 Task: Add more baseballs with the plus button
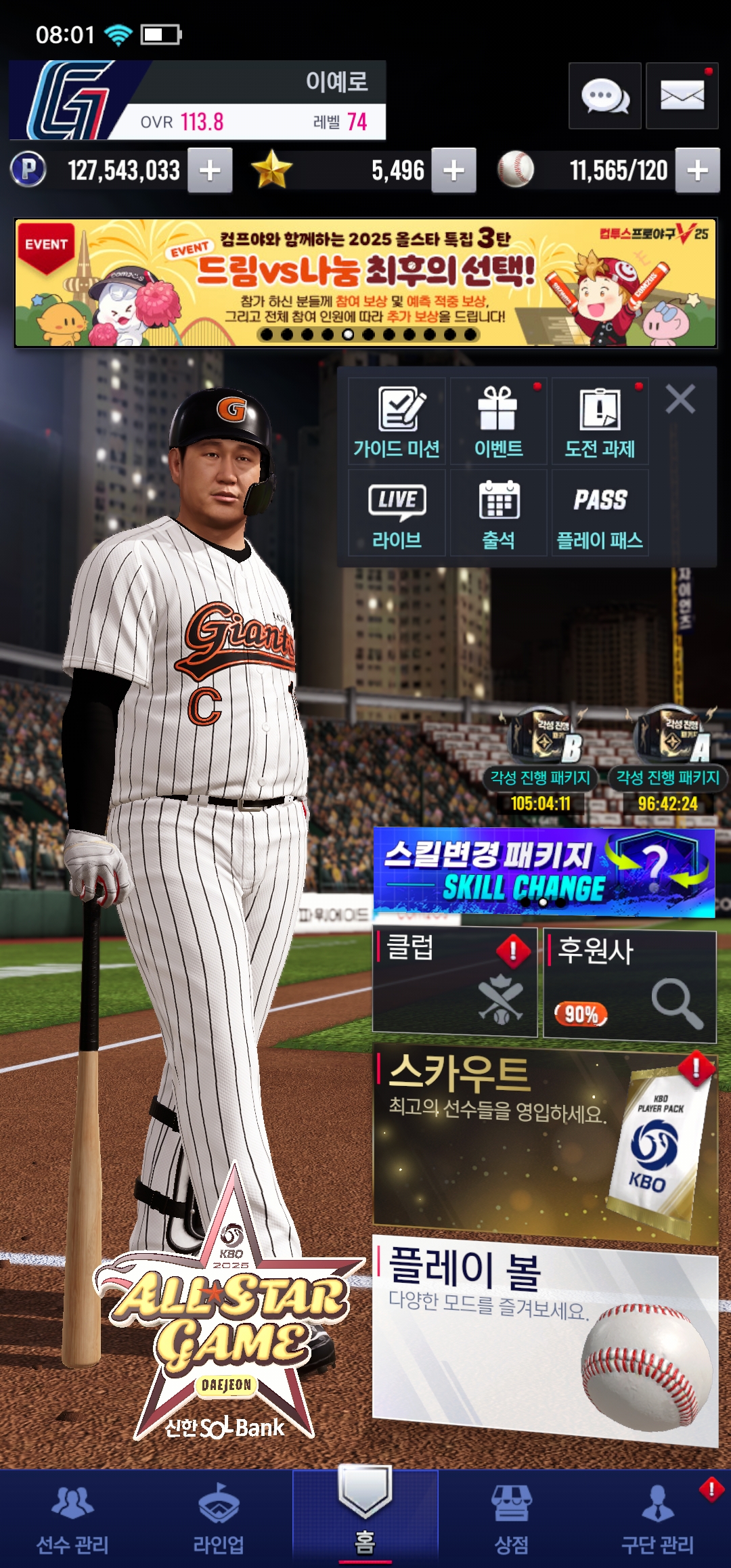pos(697,171)
